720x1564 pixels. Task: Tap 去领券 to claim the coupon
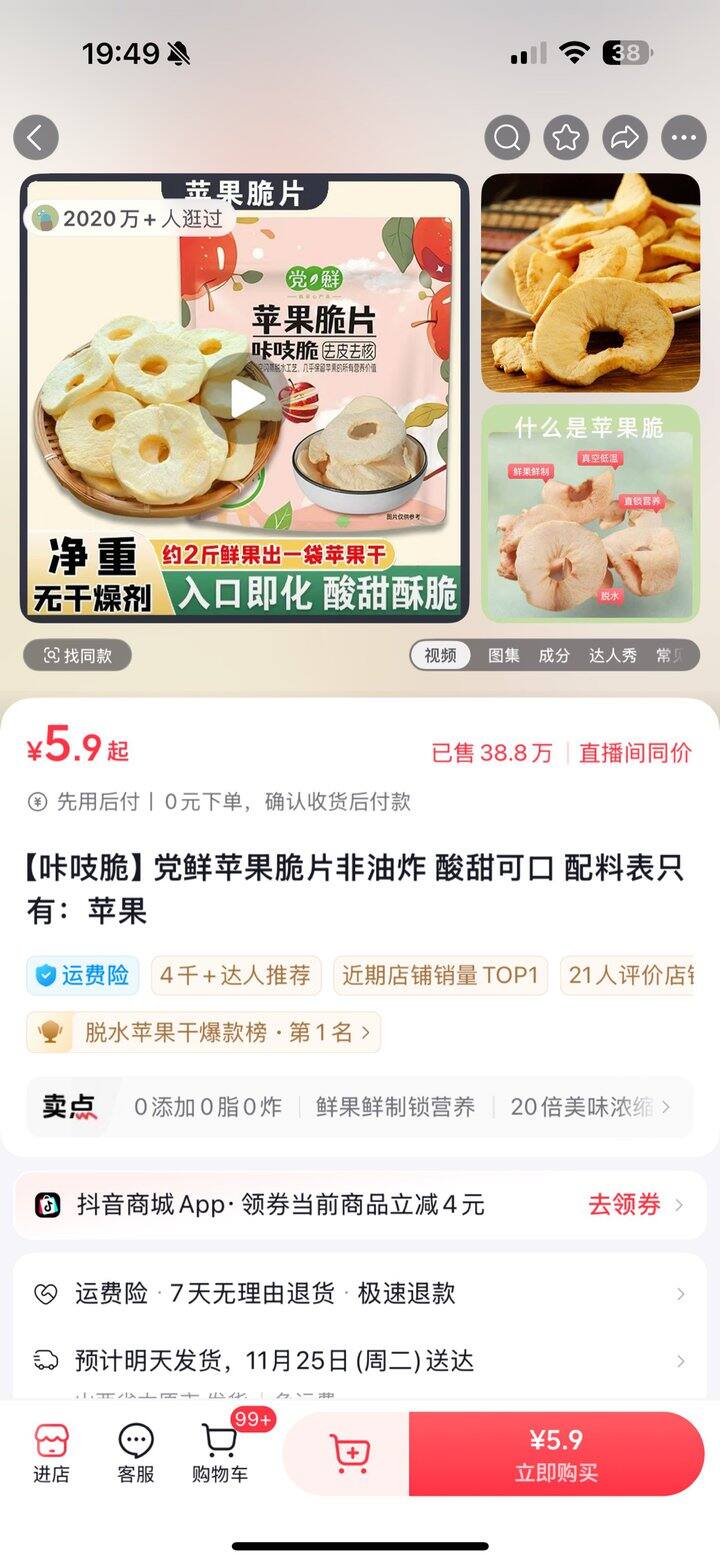tap(634, 1205)
